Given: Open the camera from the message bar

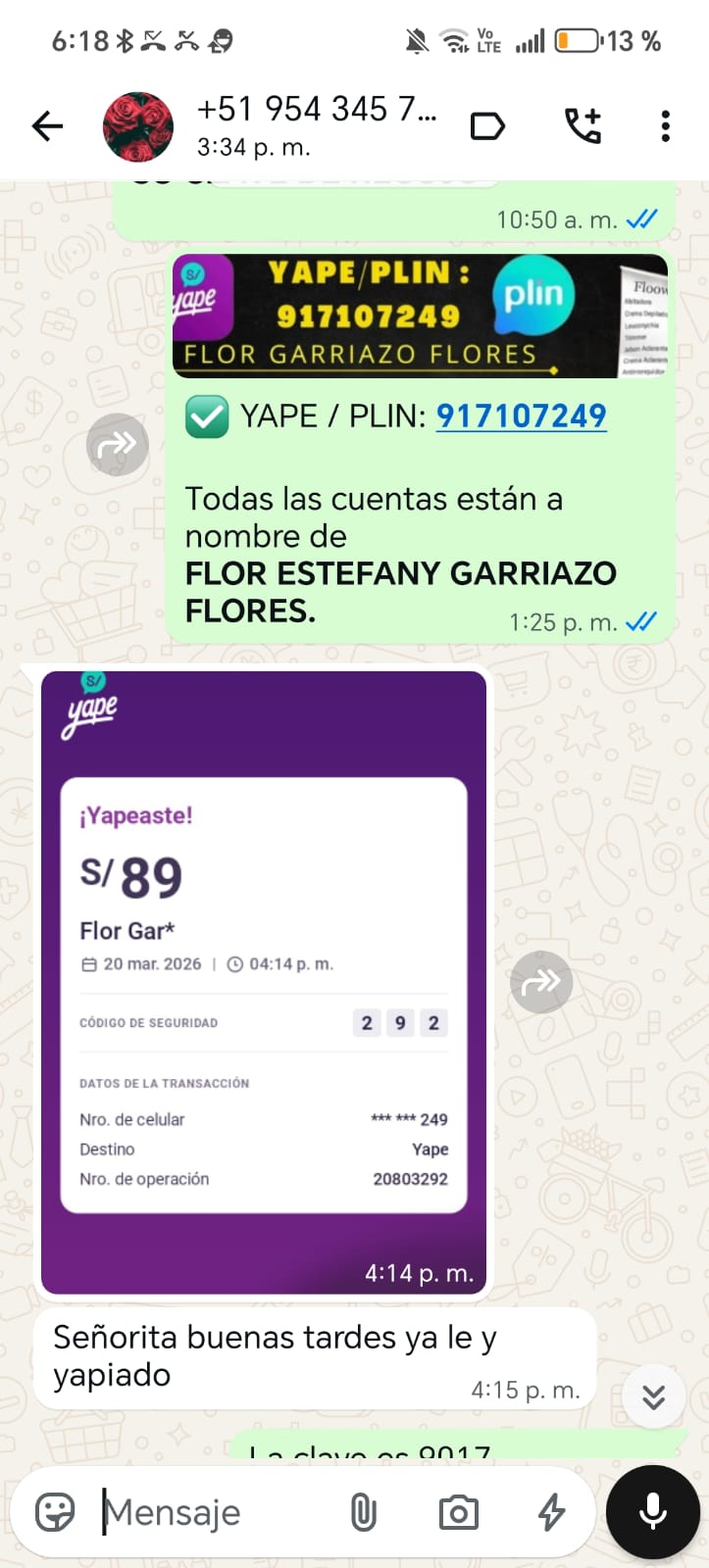Looking at the screenshot, I should click(458, 1512).
